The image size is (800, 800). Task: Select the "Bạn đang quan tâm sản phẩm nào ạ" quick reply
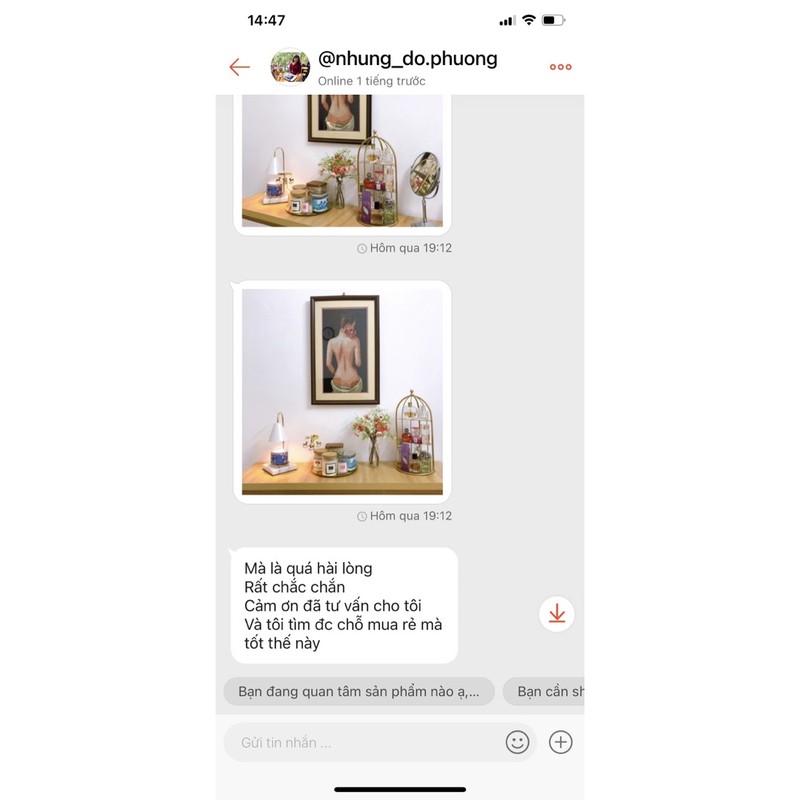(x=359, y=691)
